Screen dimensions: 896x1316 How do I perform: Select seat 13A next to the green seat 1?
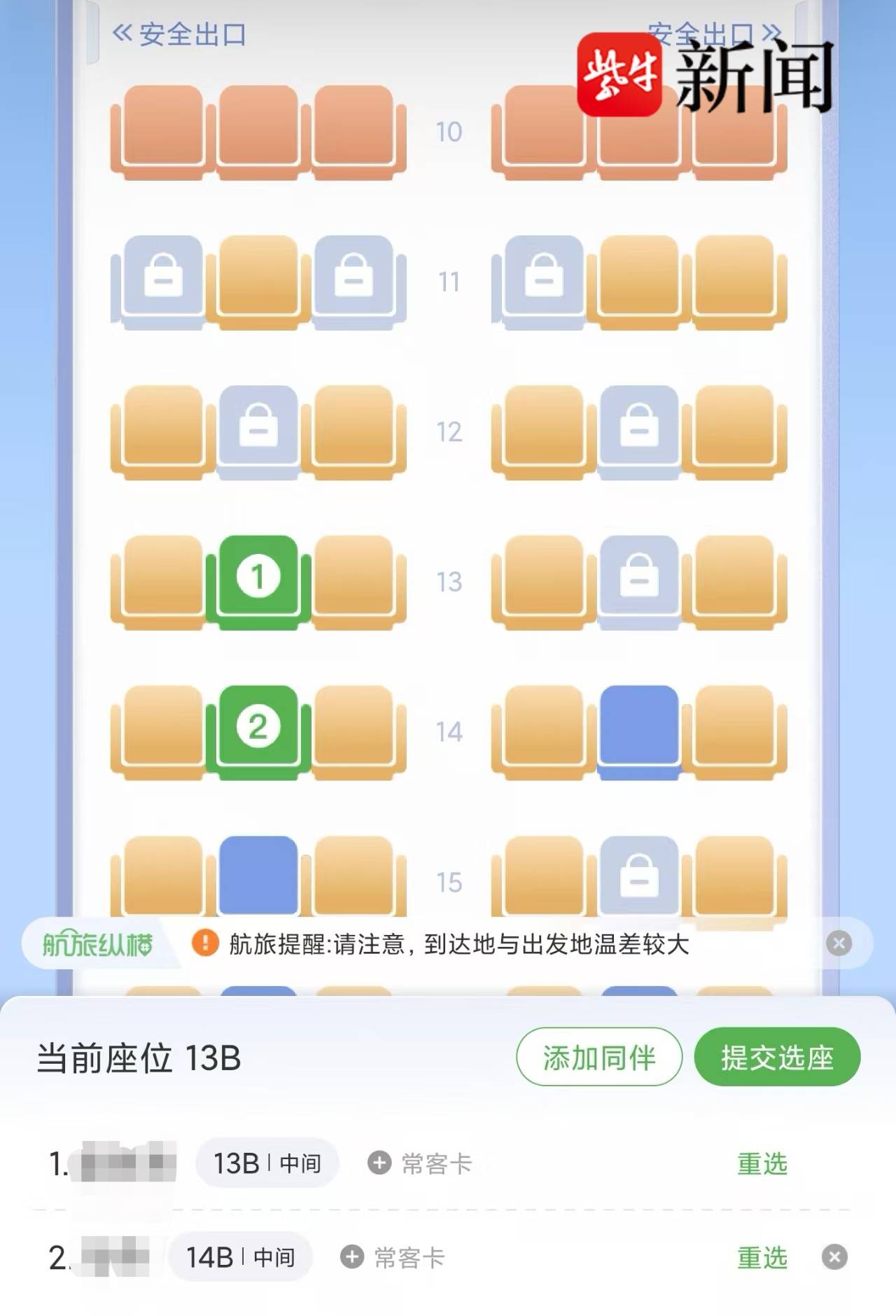tap(162, 579)
